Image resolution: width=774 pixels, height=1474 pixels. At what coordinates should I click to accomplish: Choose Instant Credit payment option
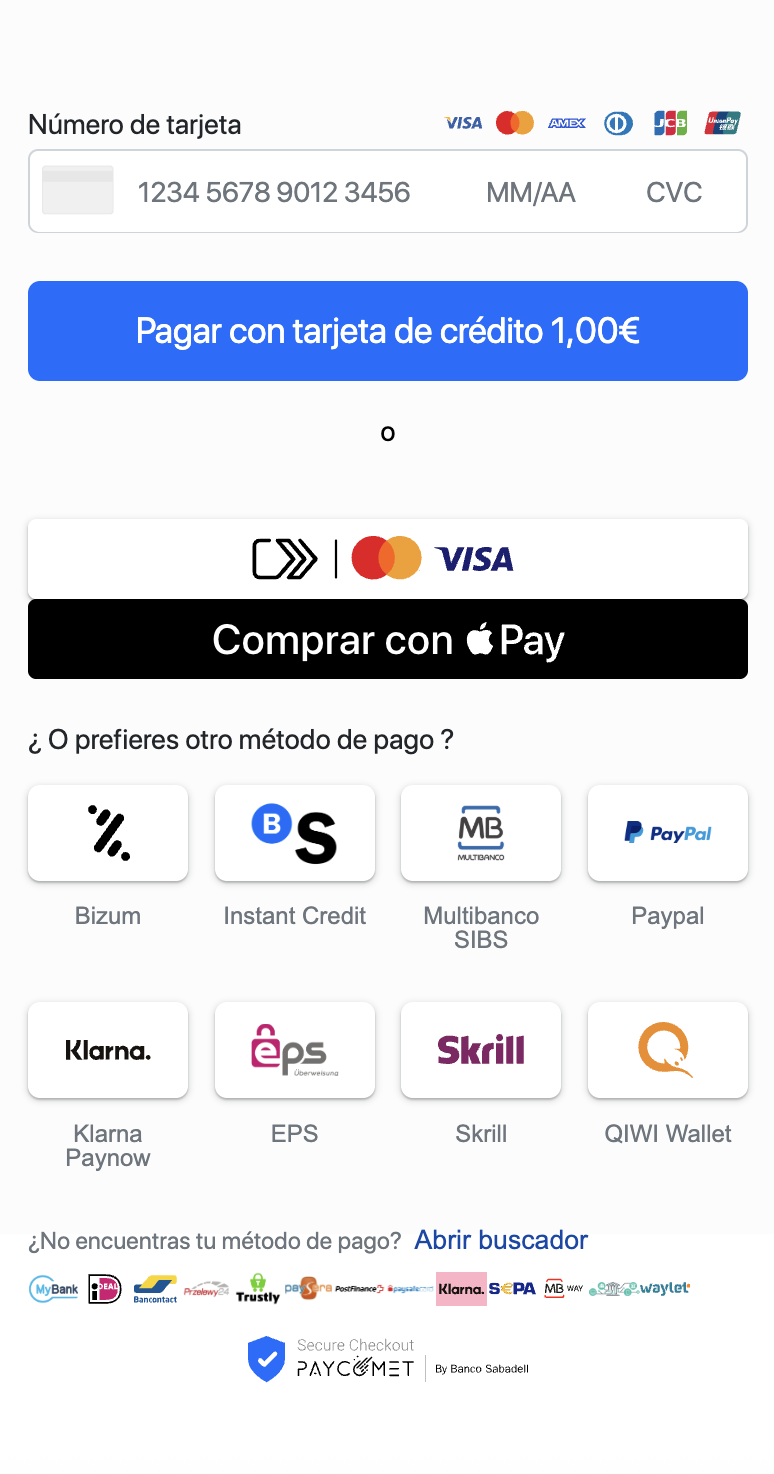(295, 833)
